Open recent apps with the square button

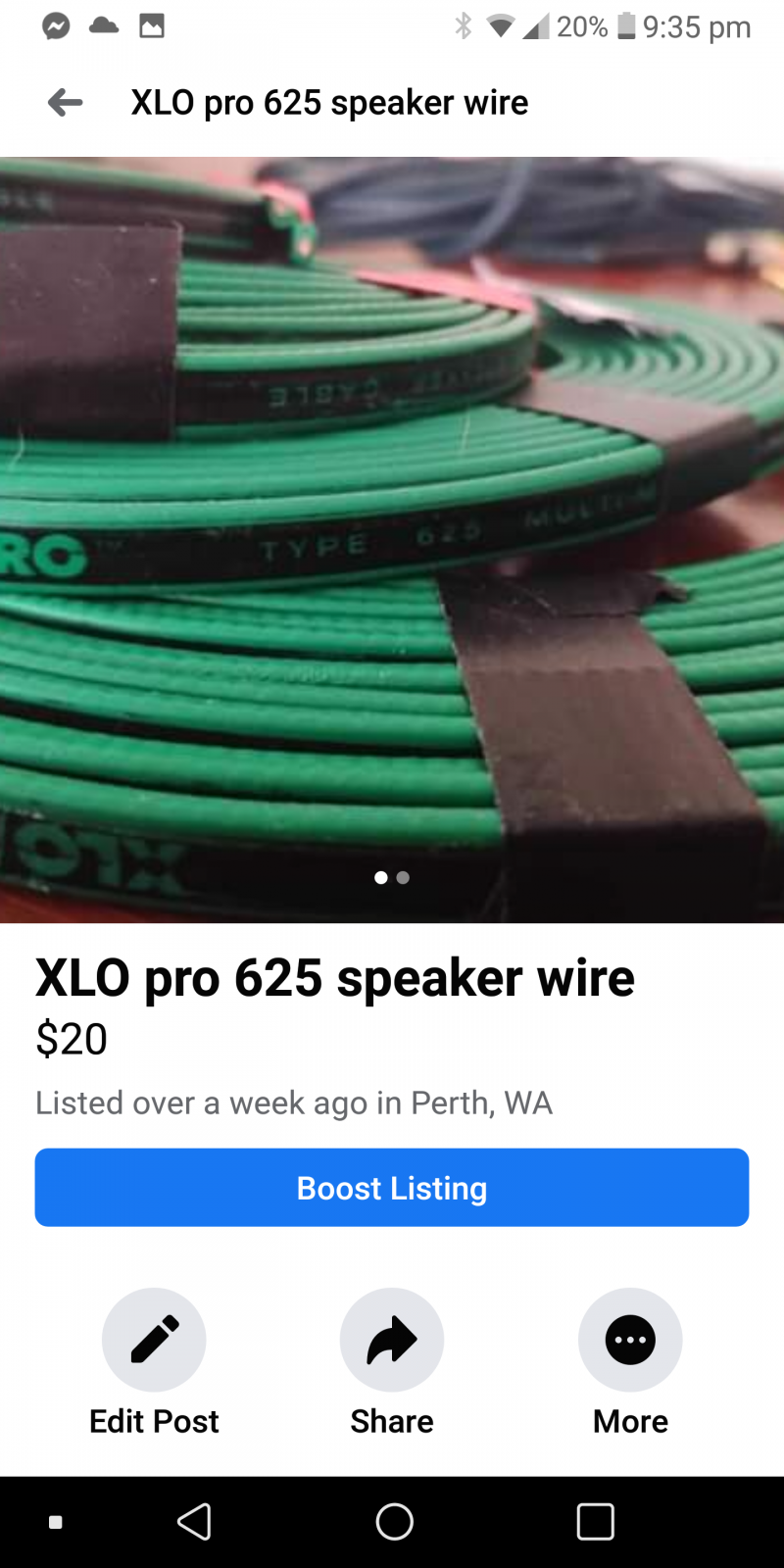pos(595,1522)
